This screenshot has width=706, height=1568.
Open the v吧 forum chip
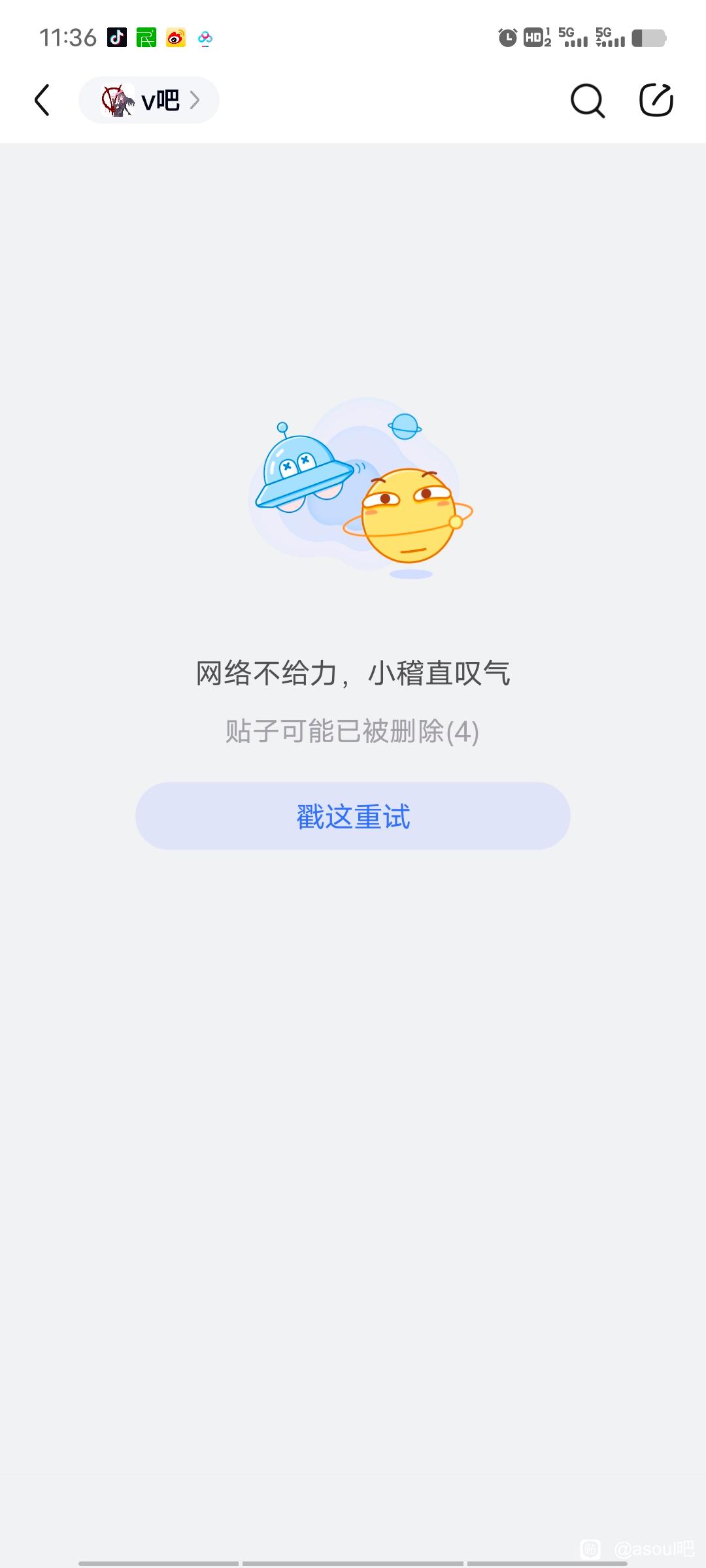pos(149,100)
